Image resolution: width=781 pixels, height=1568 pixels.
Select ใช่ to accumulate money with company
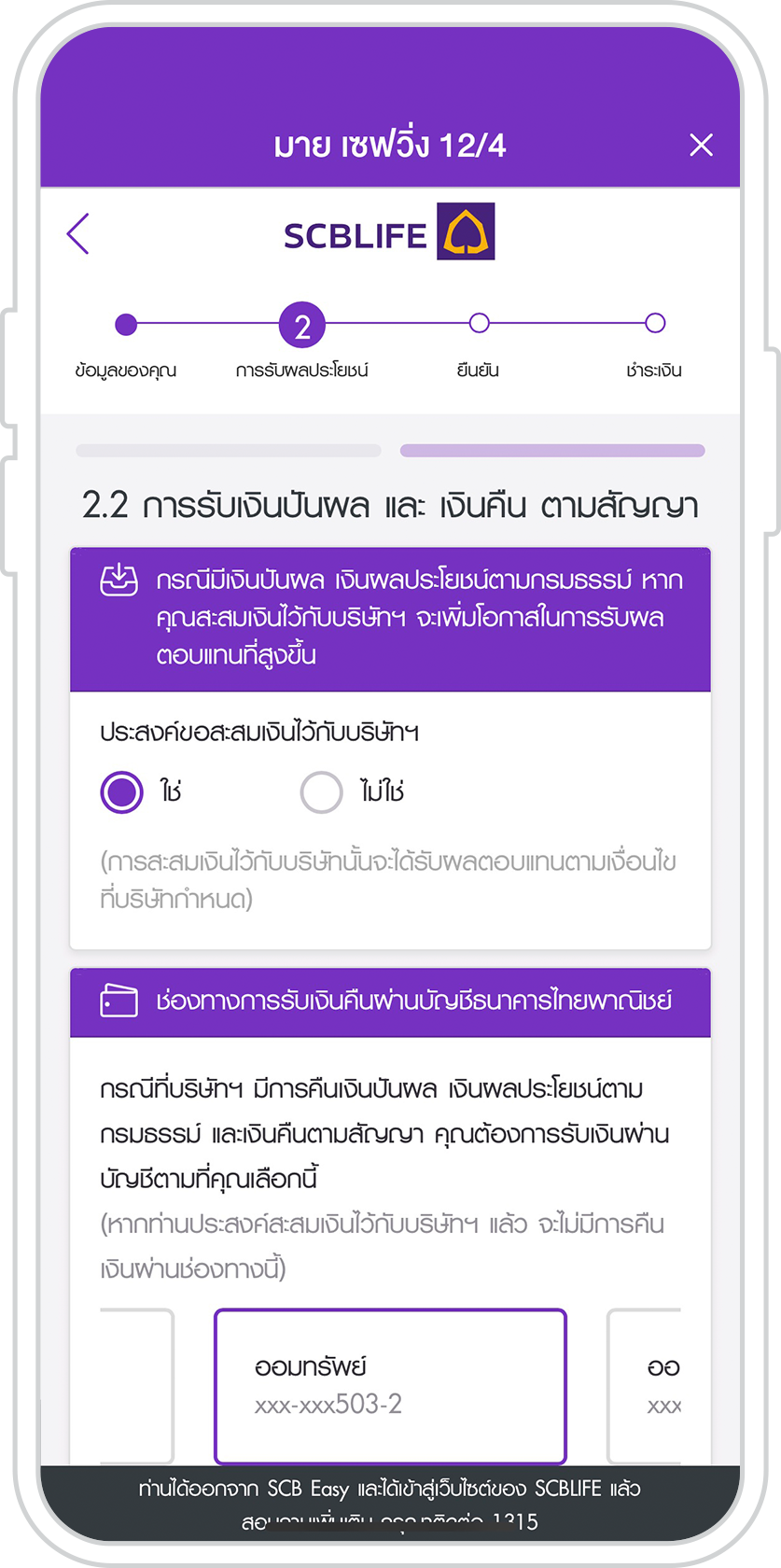pyautogui.click(x=122, y=792)
